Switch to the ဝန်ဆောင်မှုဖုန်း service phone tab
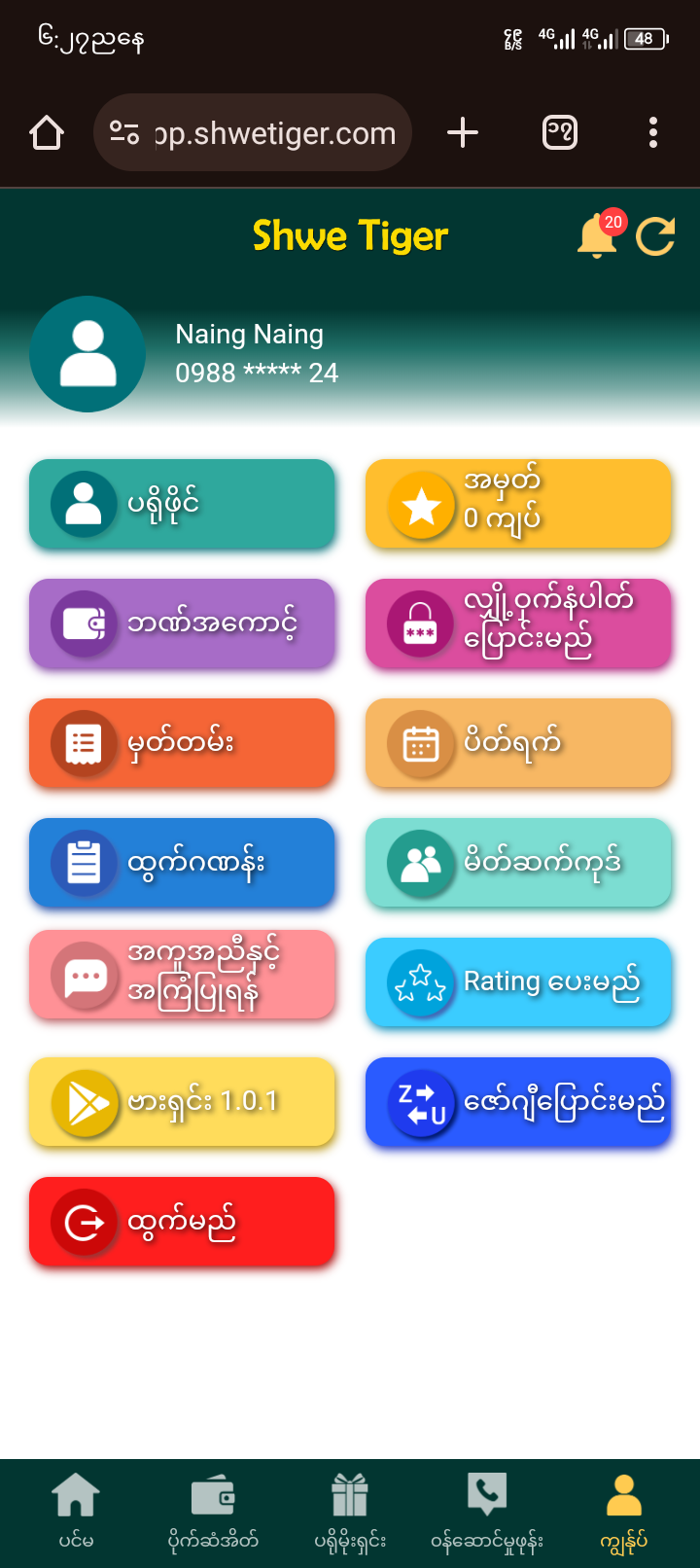Image resolution: width=700 pixels, height=1568 pixels. pos(487,1509)
